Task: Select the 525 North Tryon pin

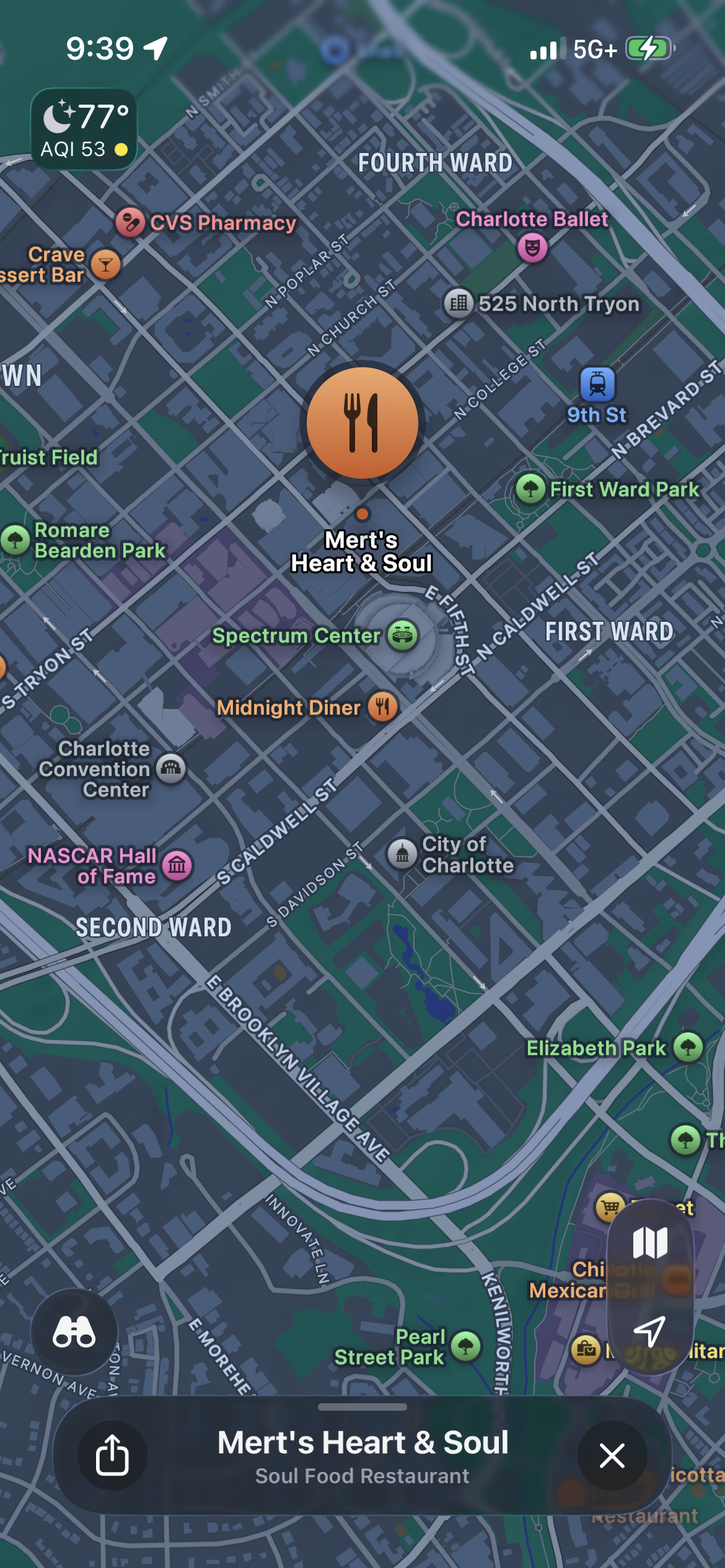Action: (459, 303)
